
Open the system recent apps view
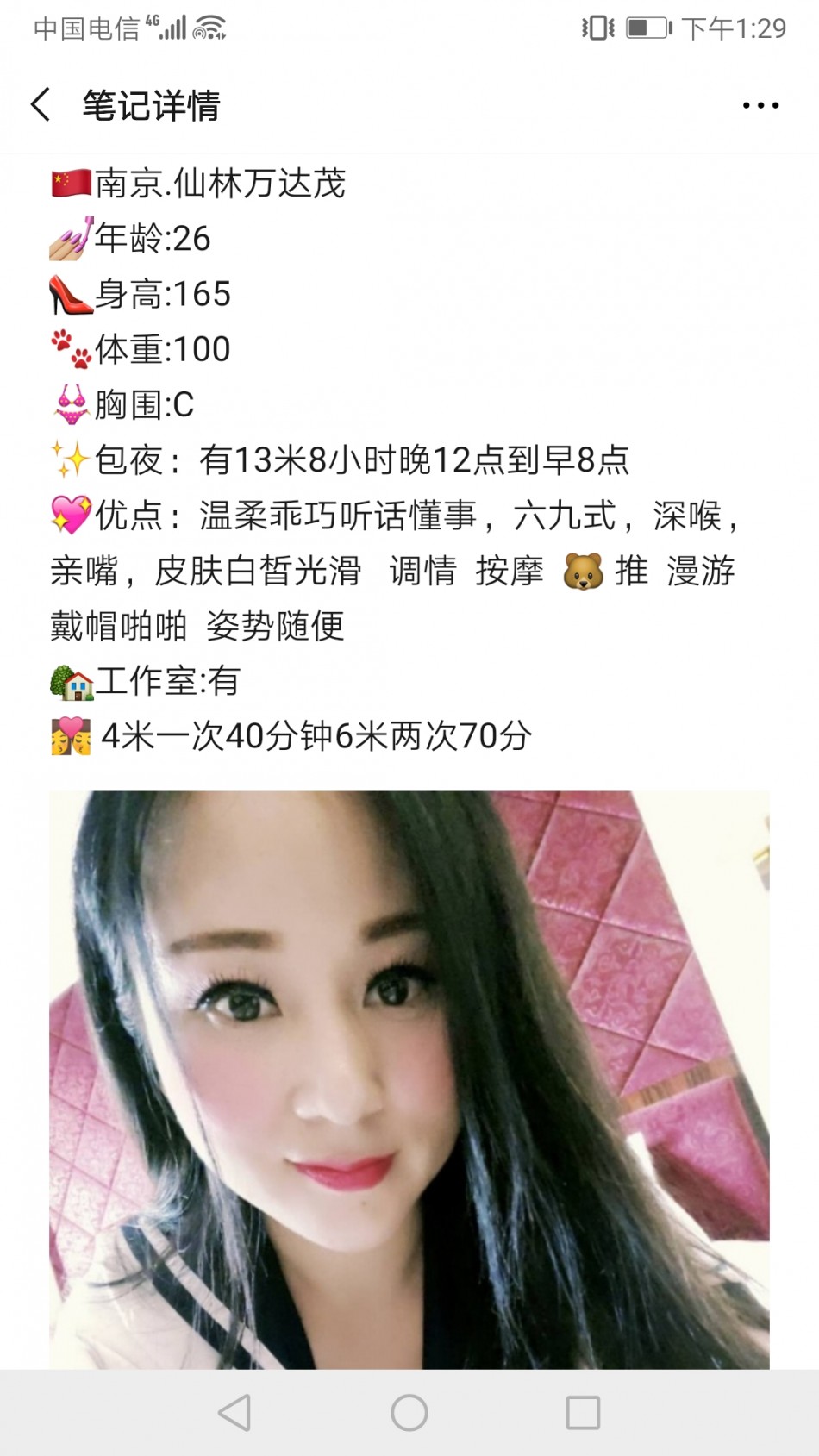pyautogui.click(x=583, y=1413)
